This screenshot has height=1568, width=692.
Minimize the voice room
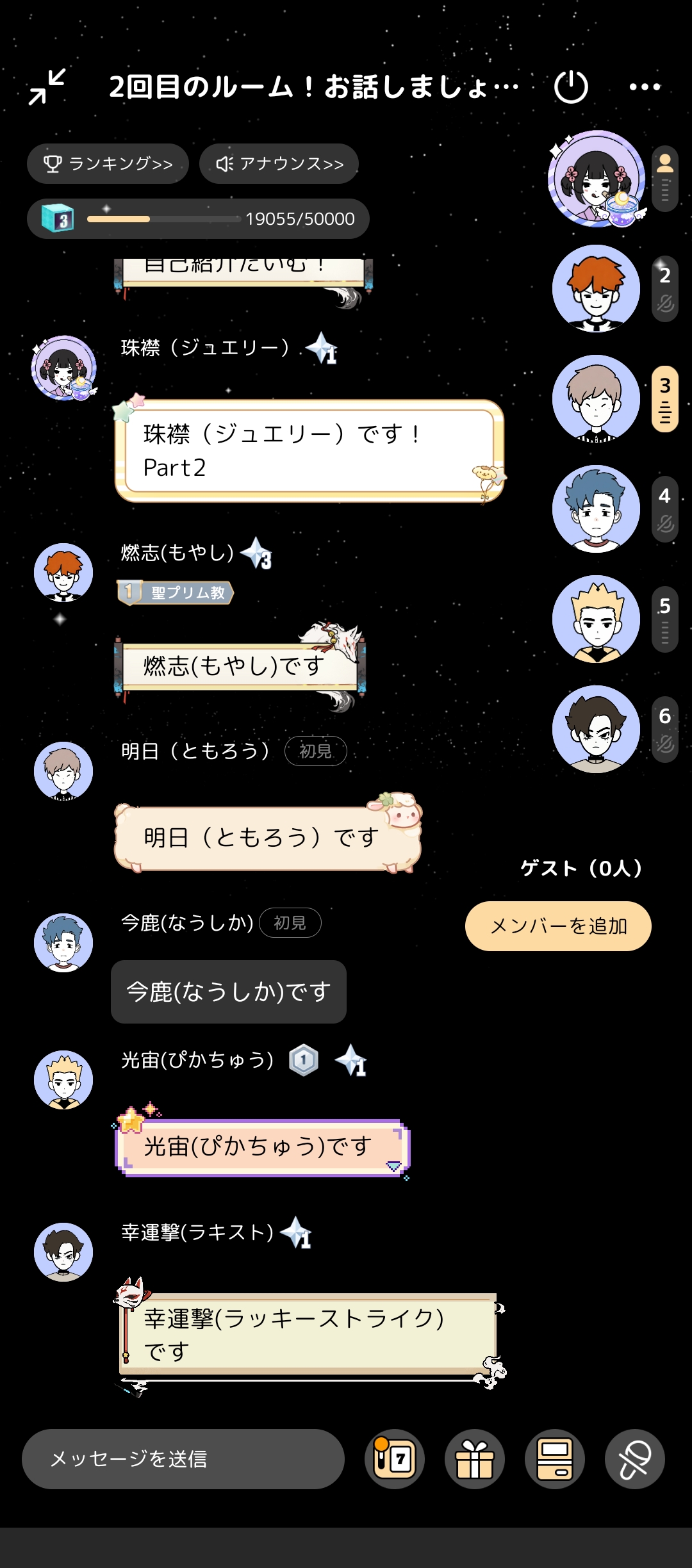[x=47, y=86]
